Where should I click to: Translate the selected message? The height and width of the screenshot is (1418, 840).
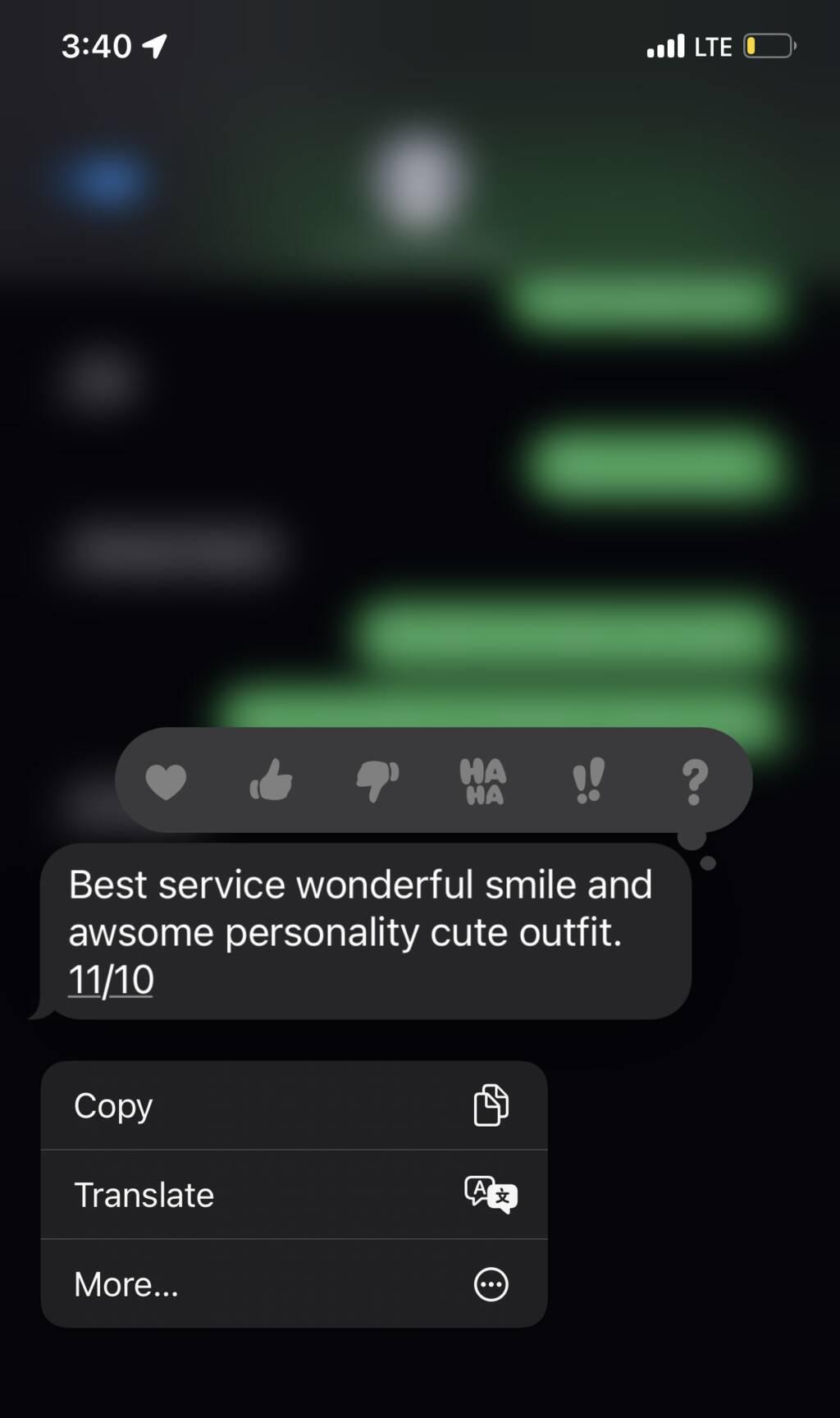294,1195
